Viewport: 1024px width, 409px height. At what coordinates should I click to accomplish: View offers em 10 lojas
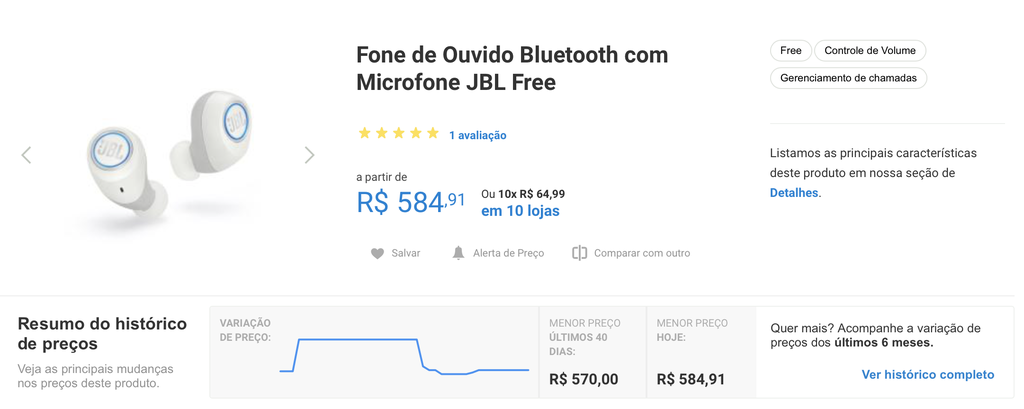coord(520,211)
